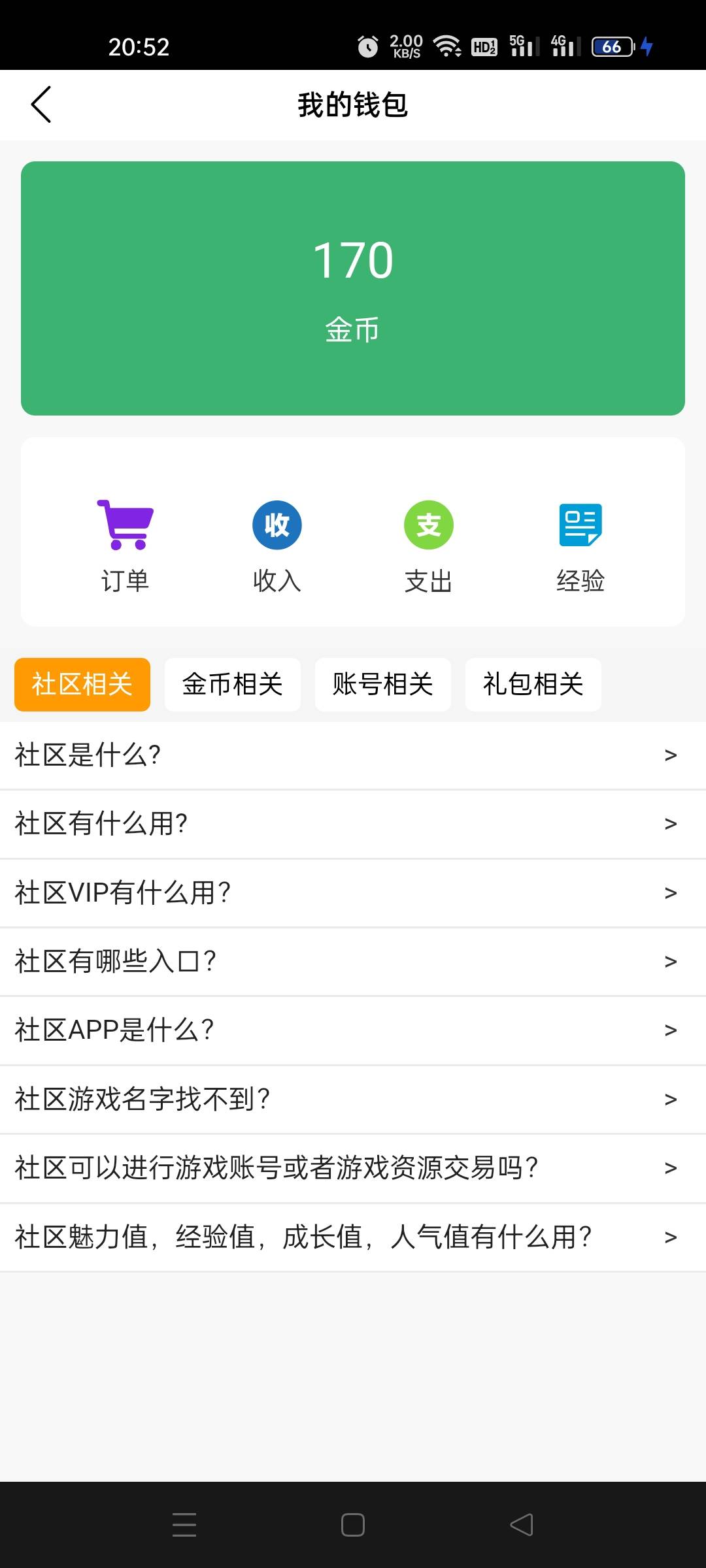Open the system recent apps menu
Screen dimensions: 706x1568
pyautogui.click(x=184, y=1525)
